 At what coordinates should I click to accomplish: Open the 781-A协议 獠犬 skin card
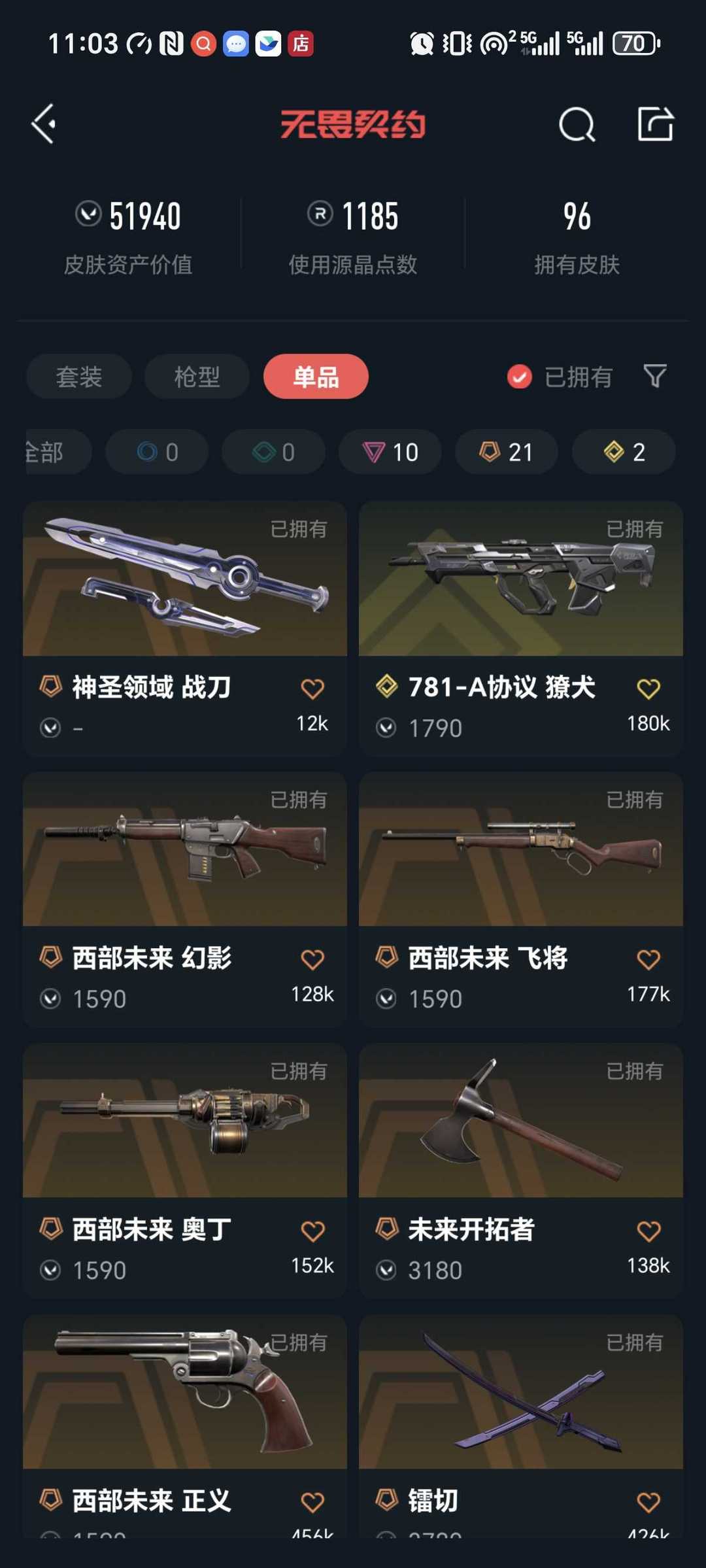[521, 629]
